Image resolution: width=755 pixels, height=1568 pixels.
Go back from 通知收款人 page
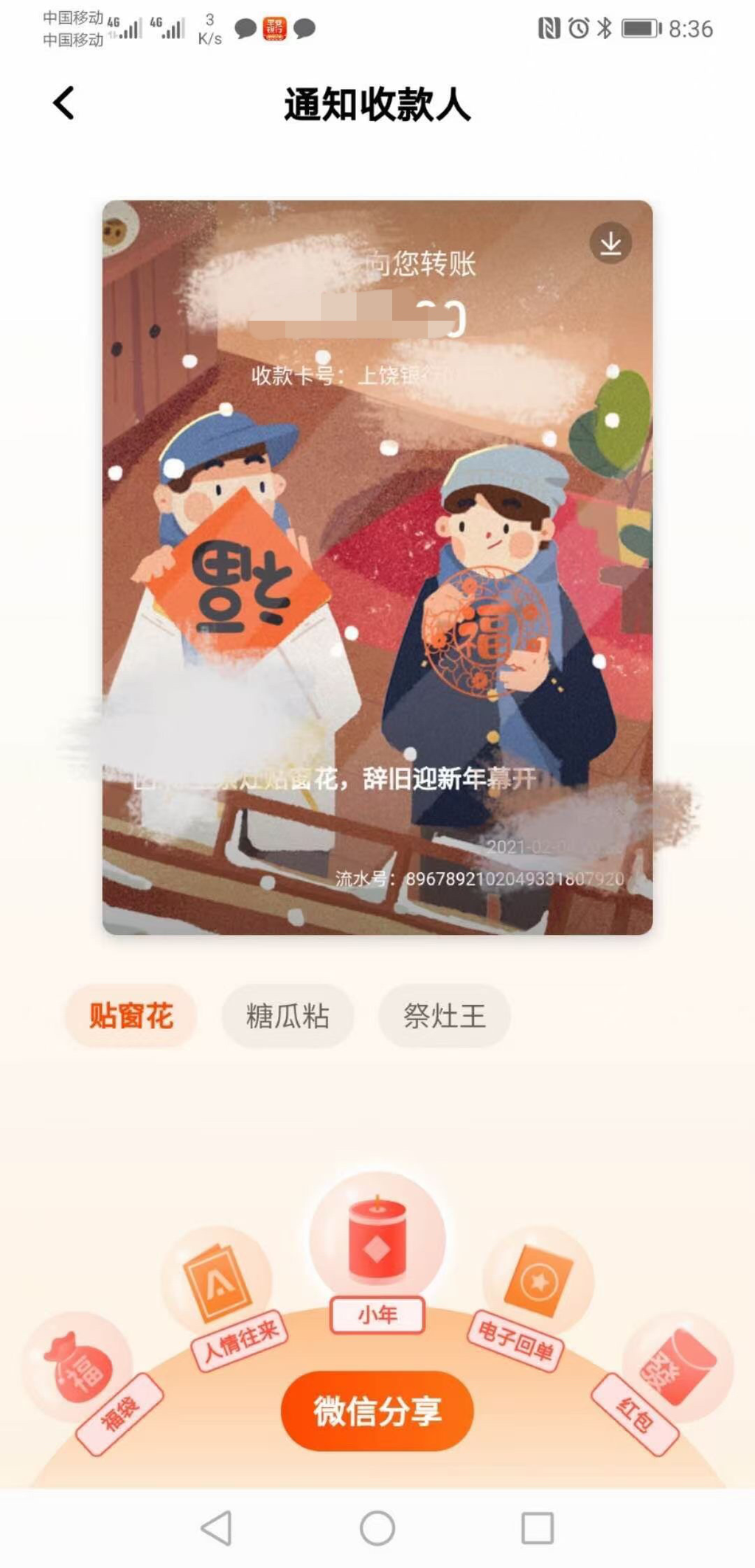(x=63, y=103)
